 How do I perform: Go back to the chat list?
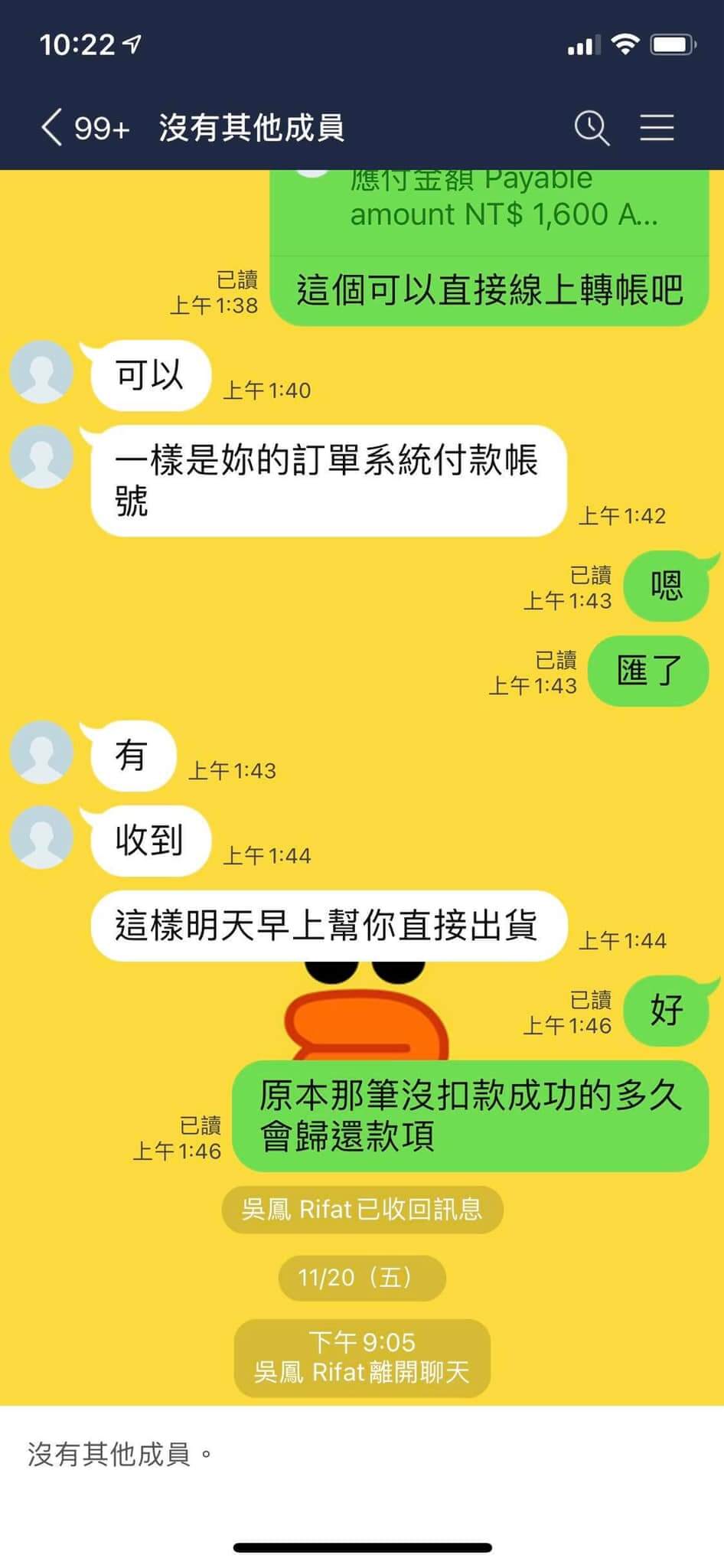point(52,127)
